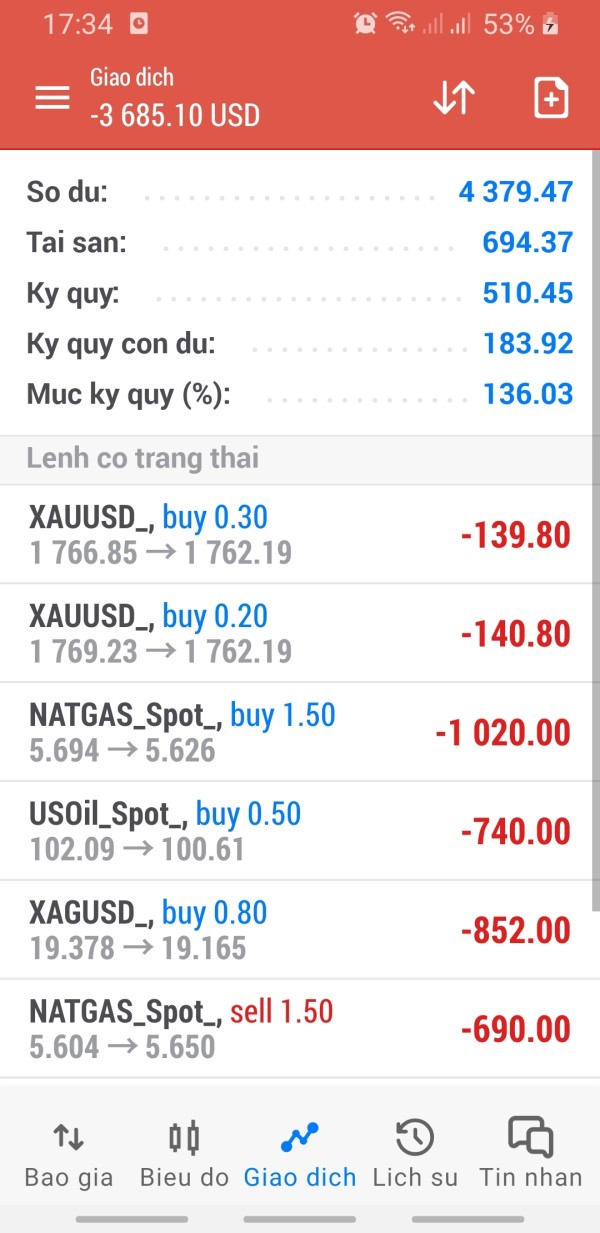This screenshot has height=1233, width=600.
Task: View the XAGUSD buy 0.80 position
Action: pyautogui.click(x=300, y=930)
